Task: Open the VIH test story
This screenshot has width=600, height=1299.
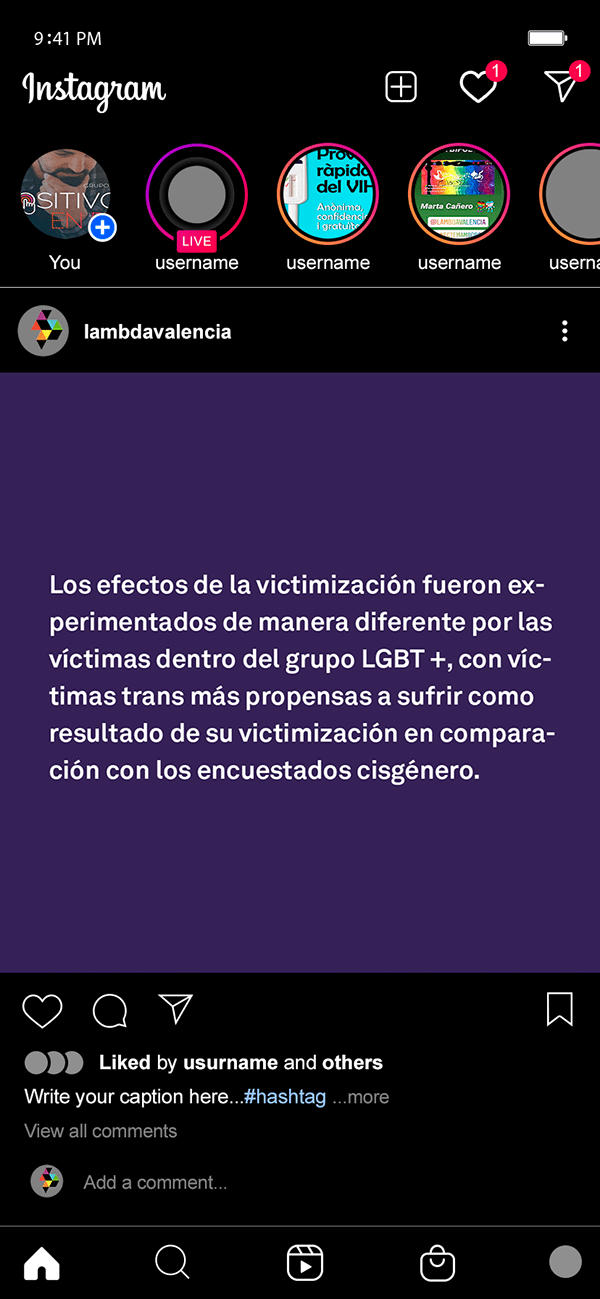Action: point(328,195)
